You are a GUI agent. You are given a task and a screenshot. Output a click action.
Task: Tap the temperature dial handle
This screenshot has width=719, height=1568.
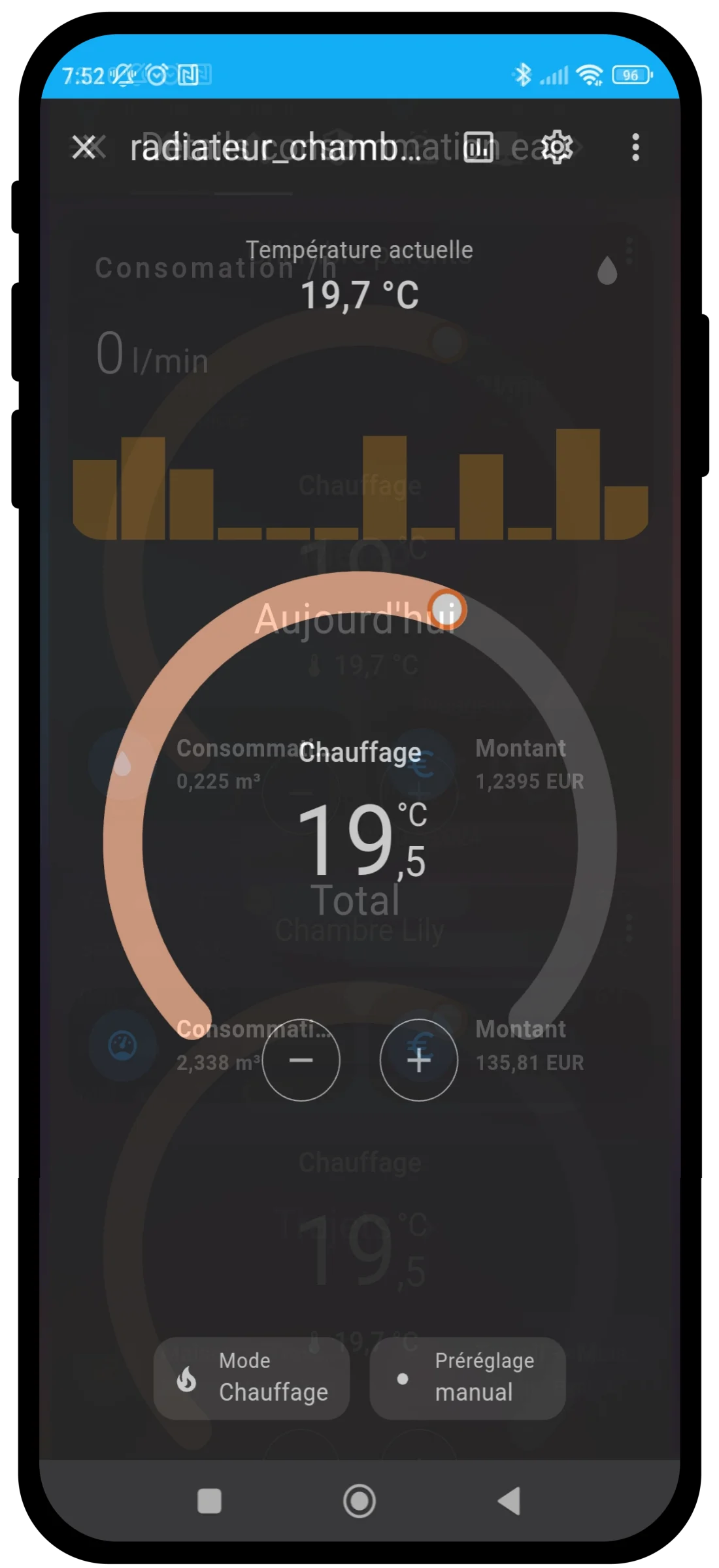(x=447, y=610)
